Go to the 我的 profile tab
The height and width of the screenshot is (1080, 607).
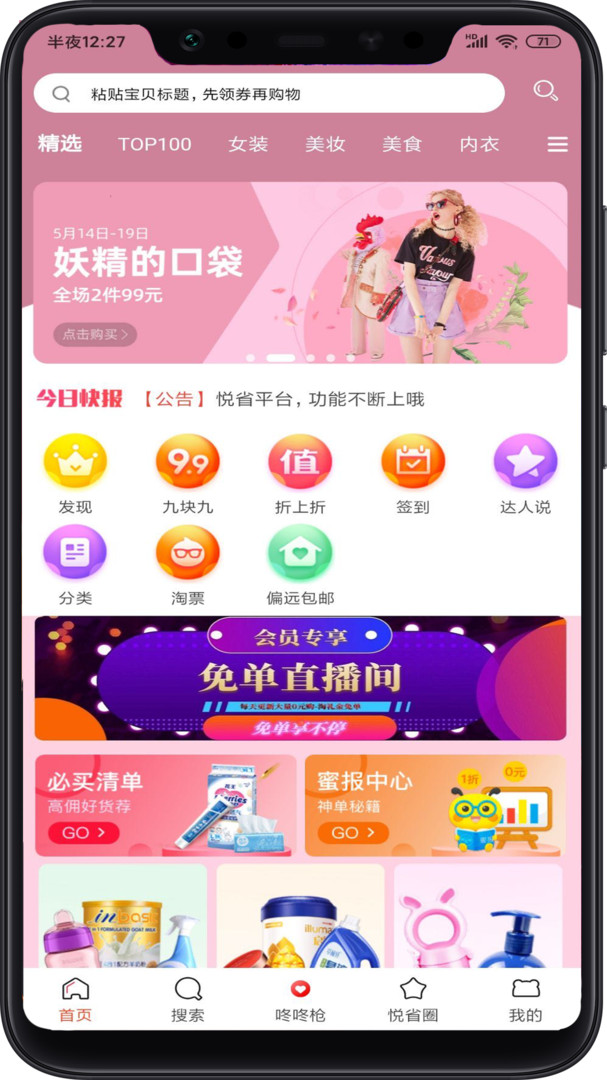click(x=525, y=1000)
